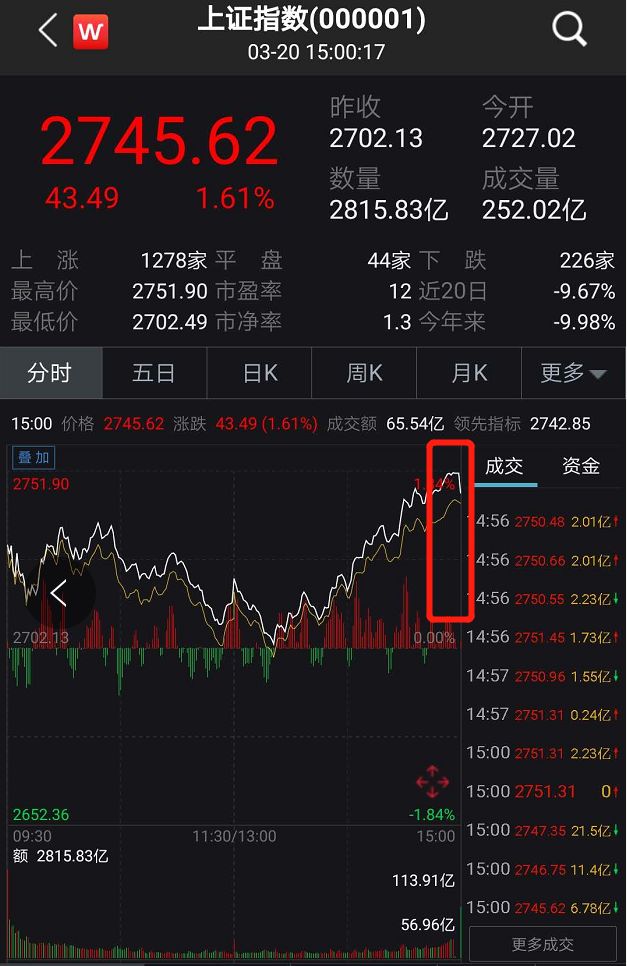Image resolution: width=627 pixels, height=966 pixels.
Task: Tap the left arrow on the chart
Action: (x=58, y=594)
